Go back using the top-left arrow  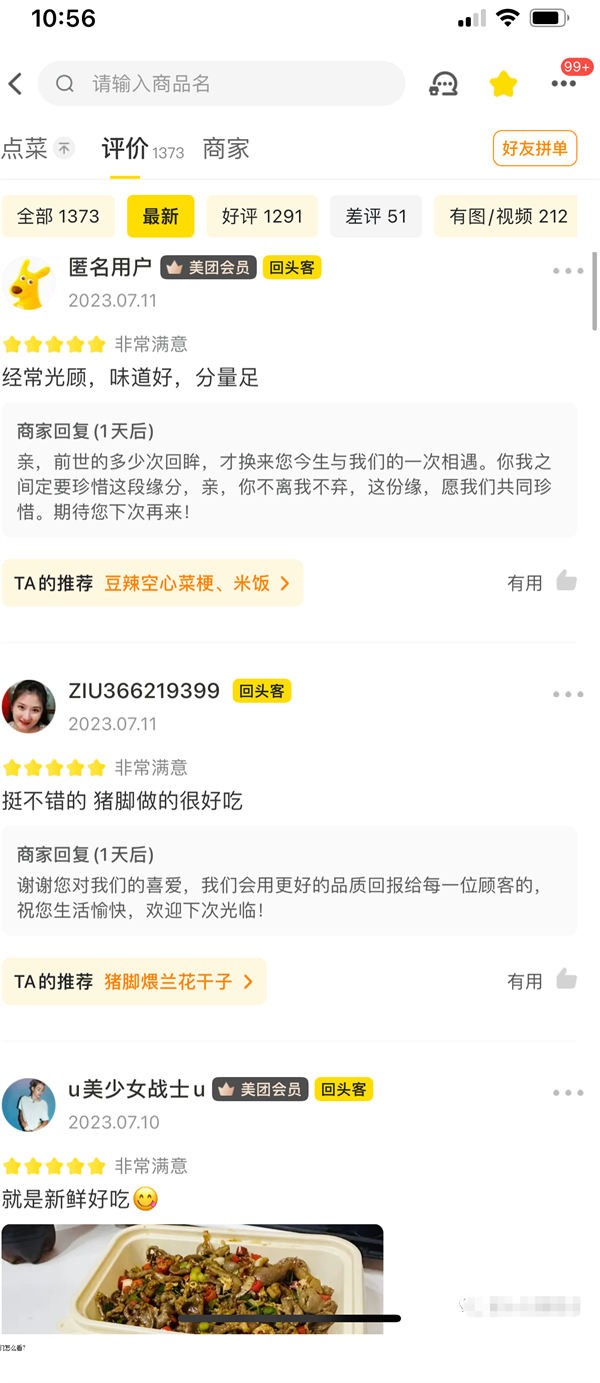[x=15, y=84]
